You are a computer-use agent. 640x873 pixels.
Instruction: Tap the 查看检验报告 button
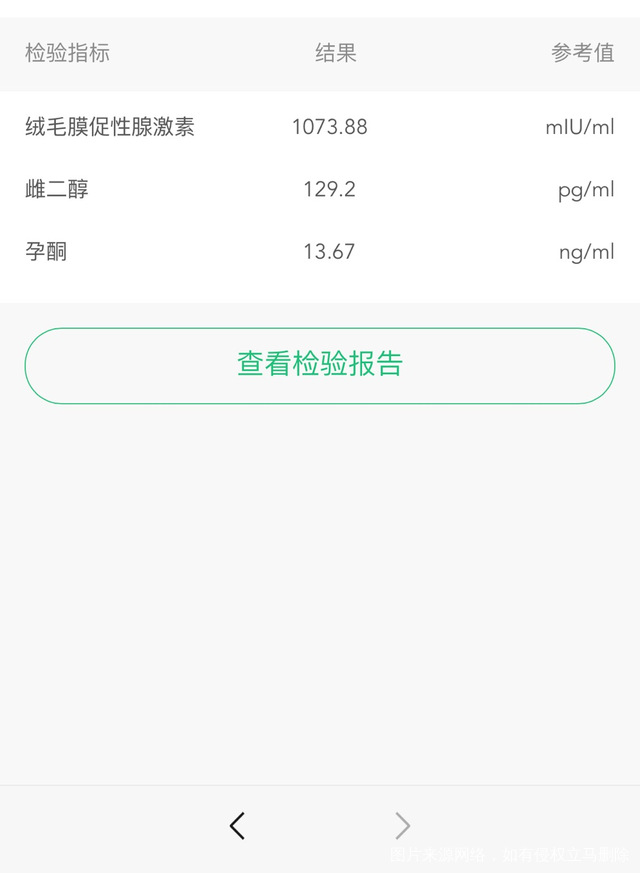coord(320,365)
